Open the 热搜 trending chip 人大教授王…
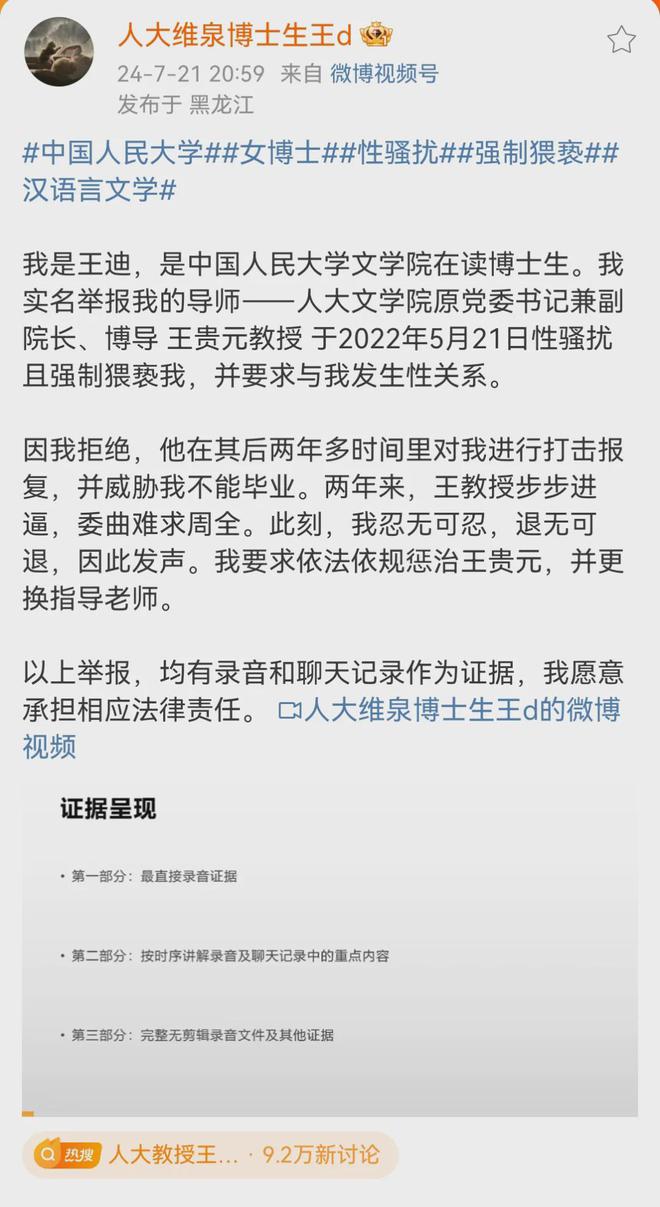The width and height of the screenshot is (660, 1207). (x=210, y=1155)
